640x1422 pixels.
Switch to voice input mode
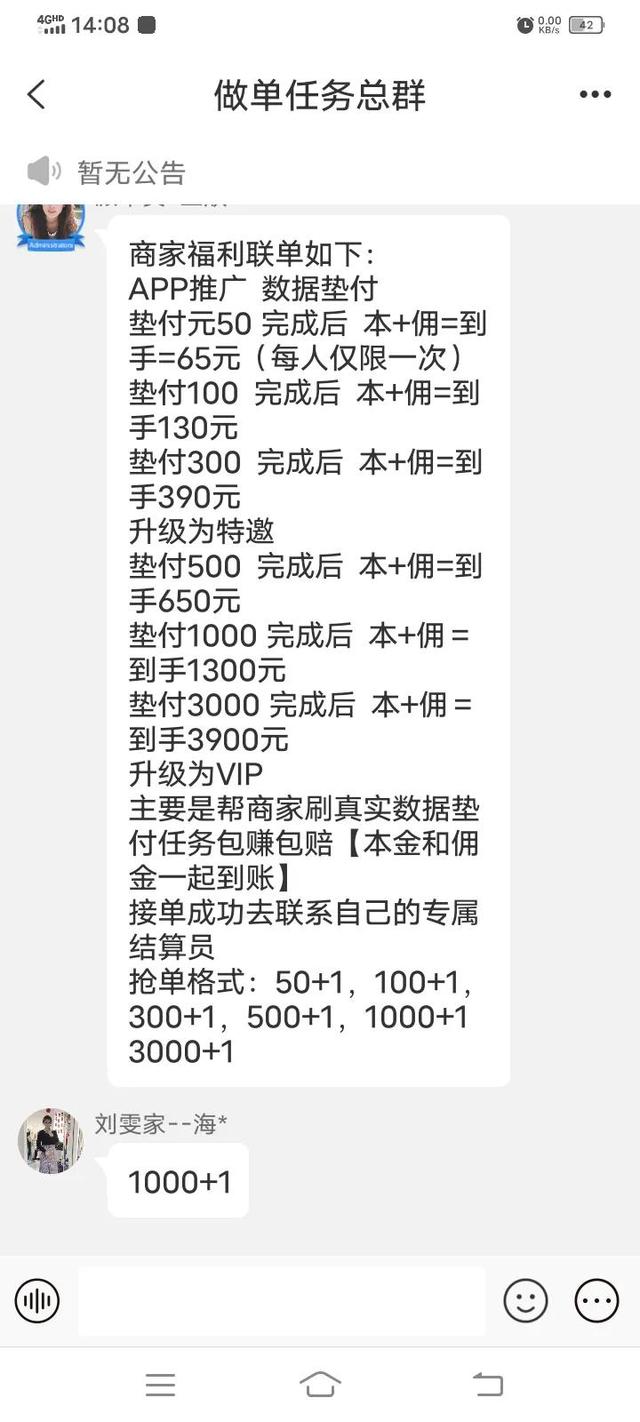click(37, 1301)
